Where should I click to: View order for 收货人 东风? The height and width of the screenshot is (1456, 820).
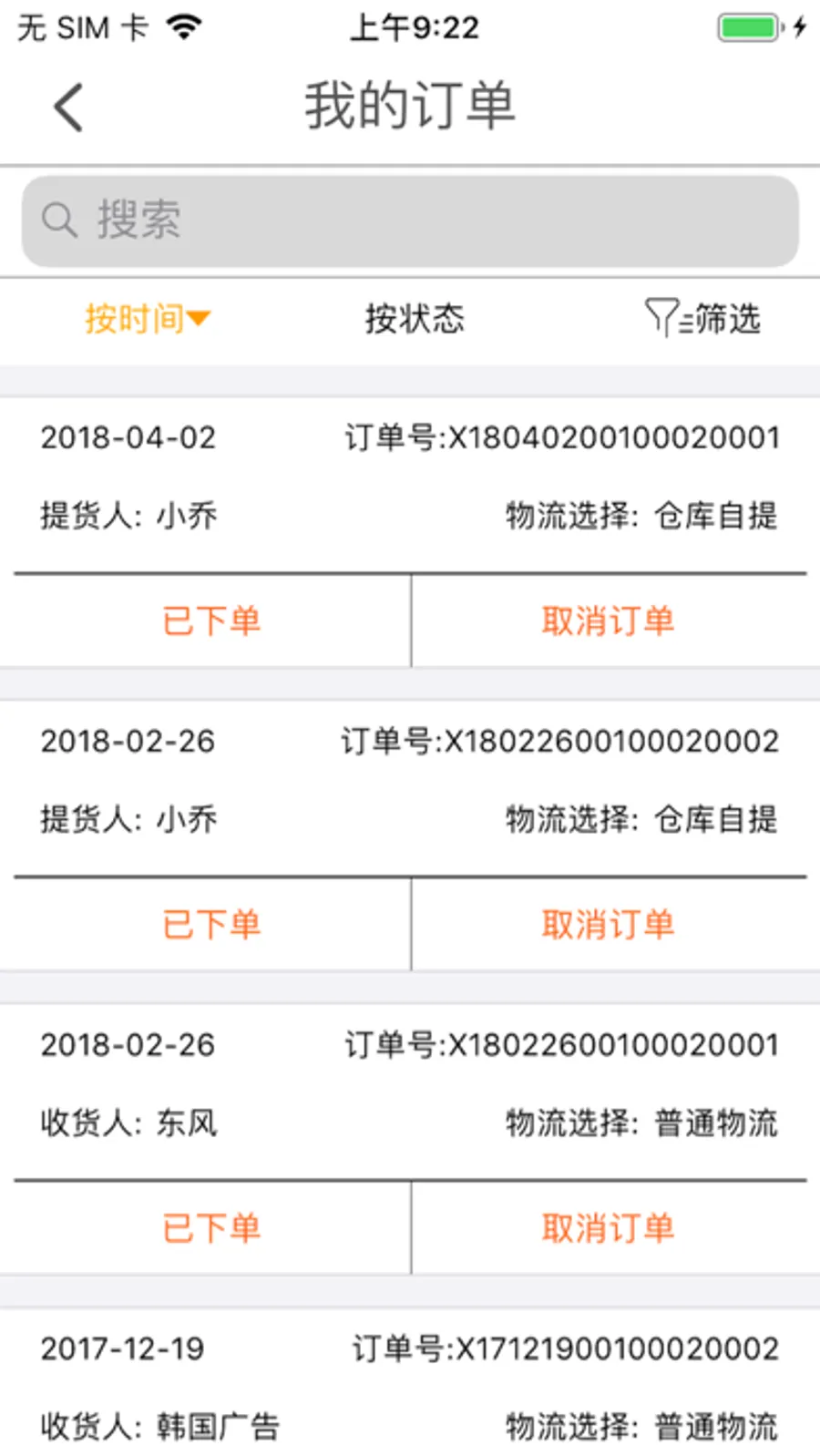410,1083
